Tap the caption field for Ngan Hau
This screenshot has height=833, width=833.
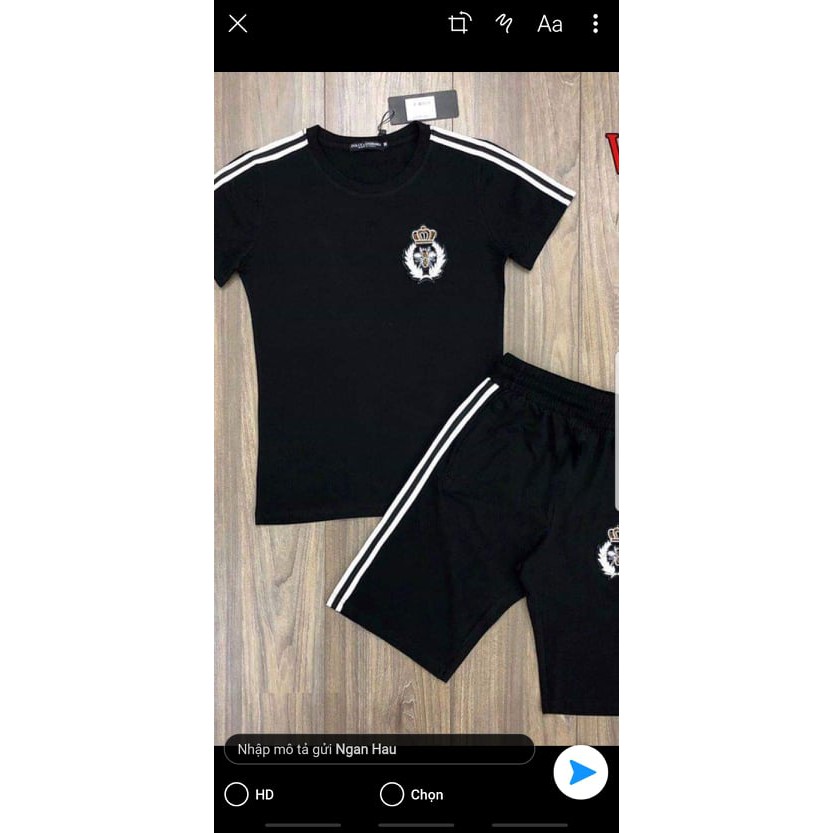(x=378, y=749)
